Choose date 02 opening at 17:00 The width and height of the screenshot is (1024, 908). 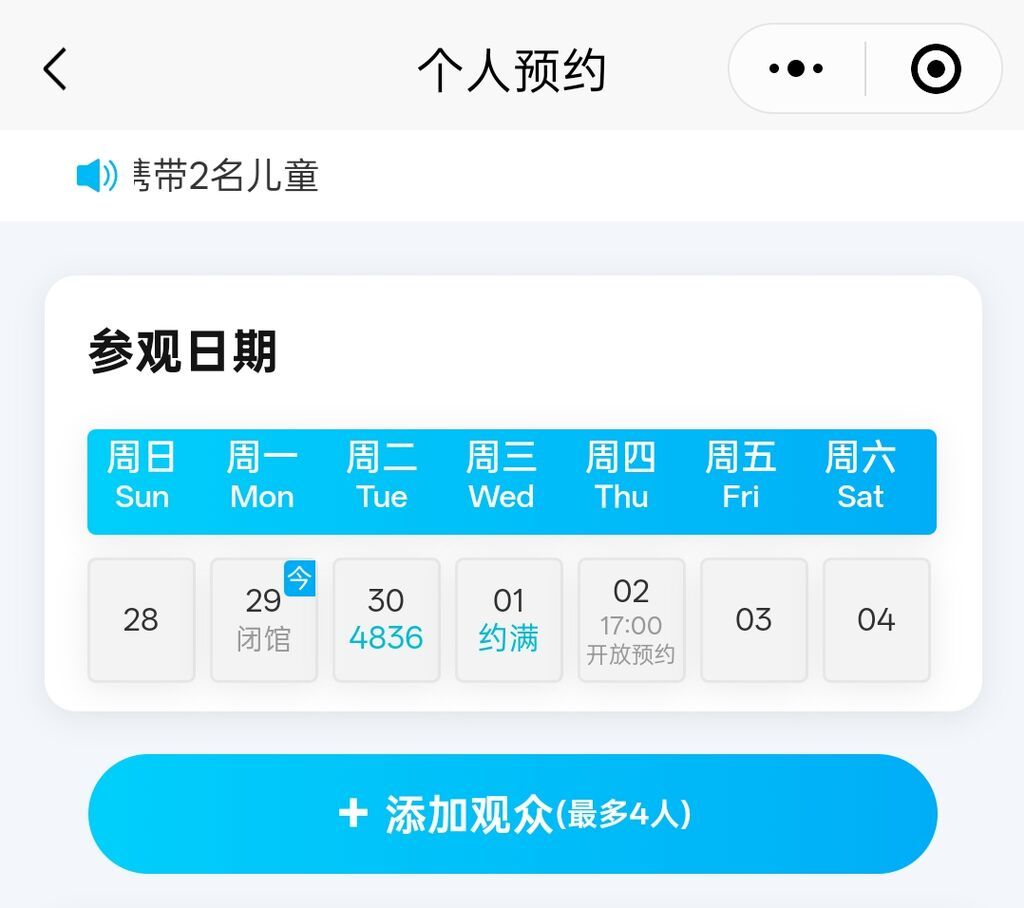coord(631,620)
